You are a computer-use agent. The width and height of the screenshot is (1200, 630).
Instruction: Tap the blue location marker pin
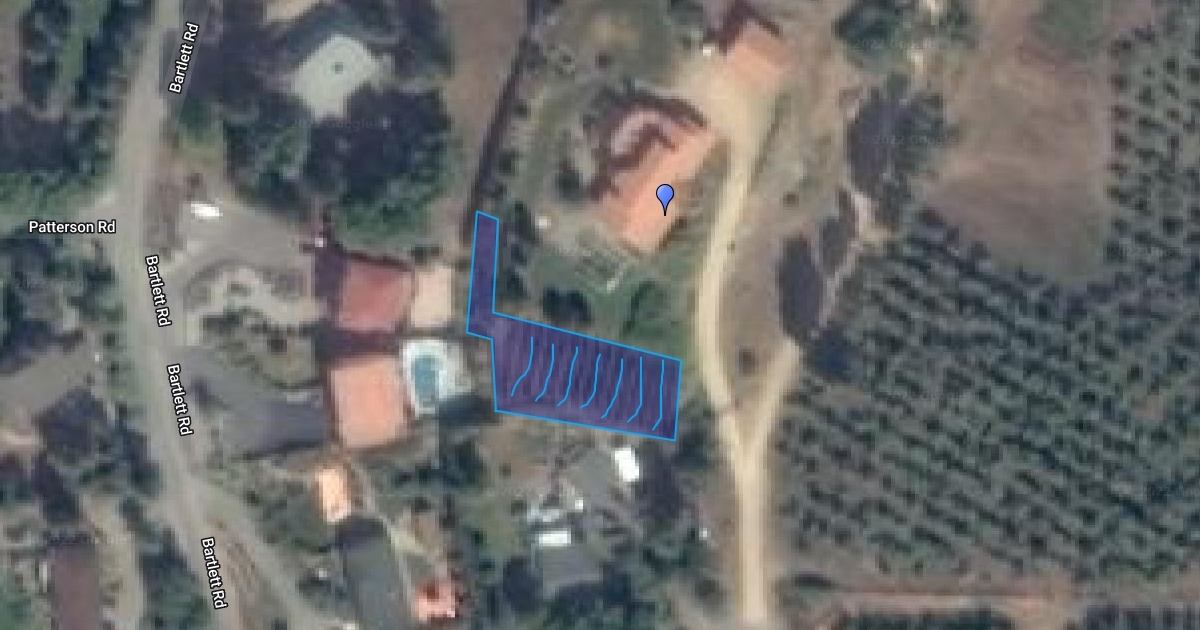pos(665,196)
